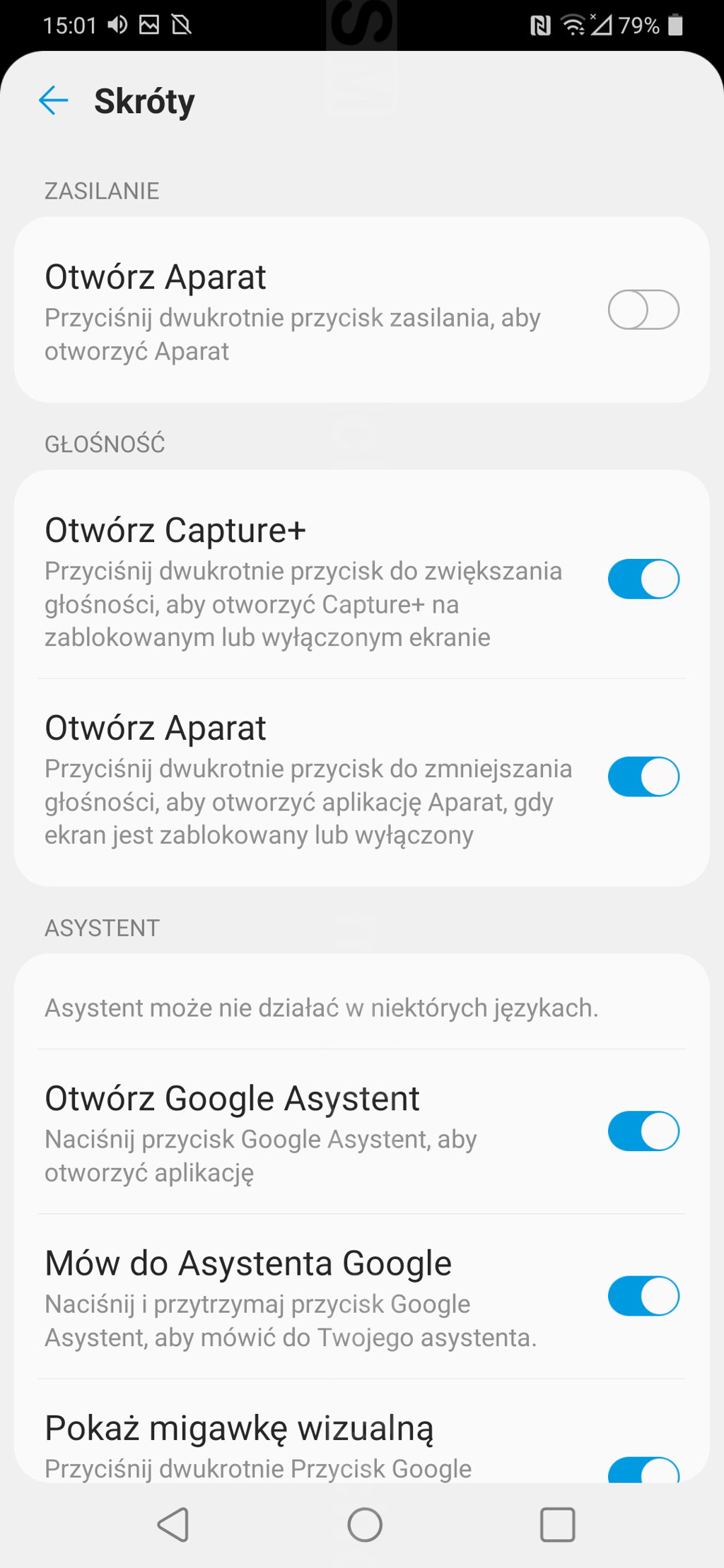Viewport: 724px width, 1568px height.
Task: Toggle the Pokaż migawkę wizualną switch
Action: click(643, 1469)
